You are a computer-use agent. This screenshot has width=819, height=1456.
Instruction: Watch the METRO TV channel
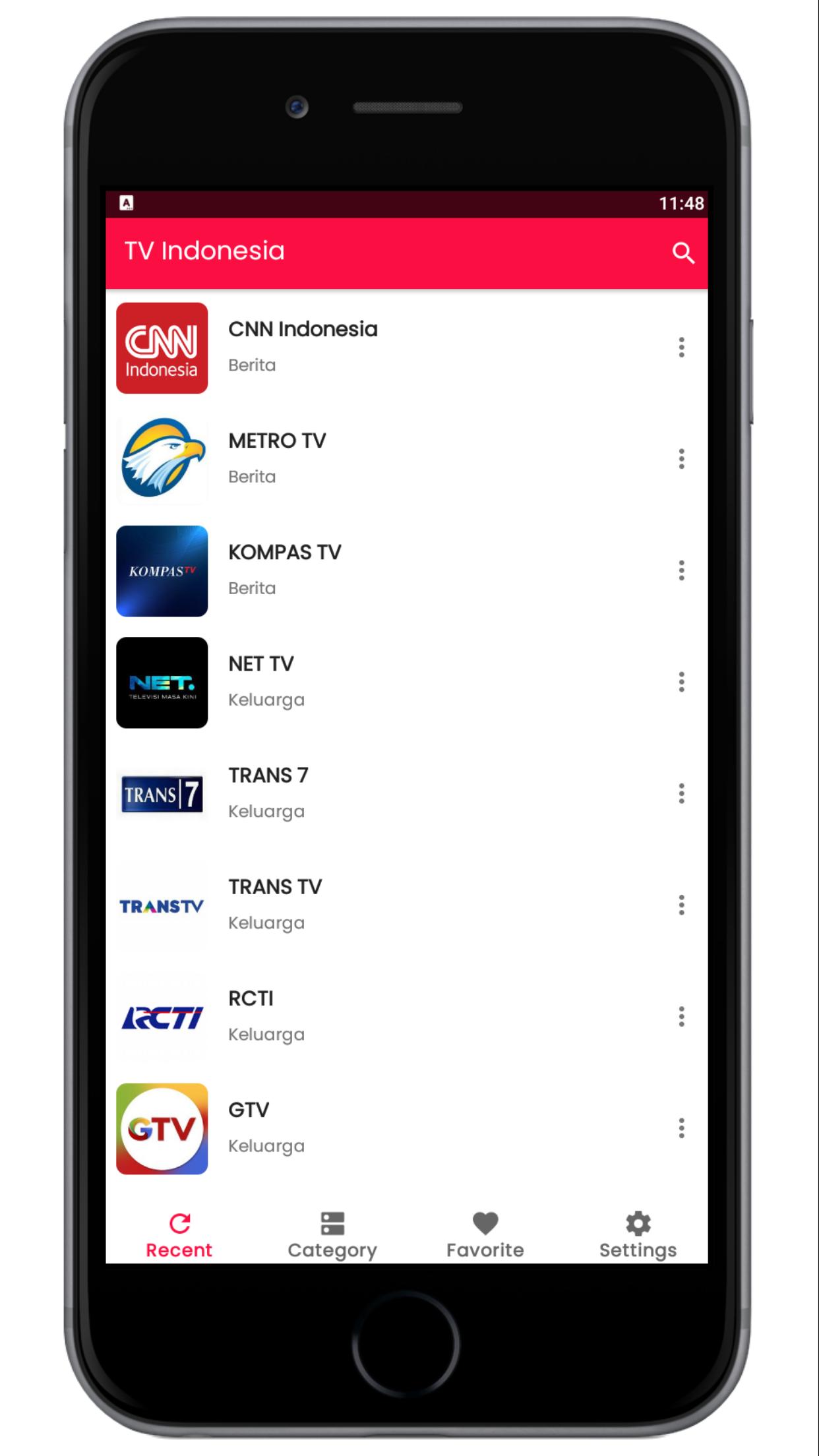click(277, 458)
